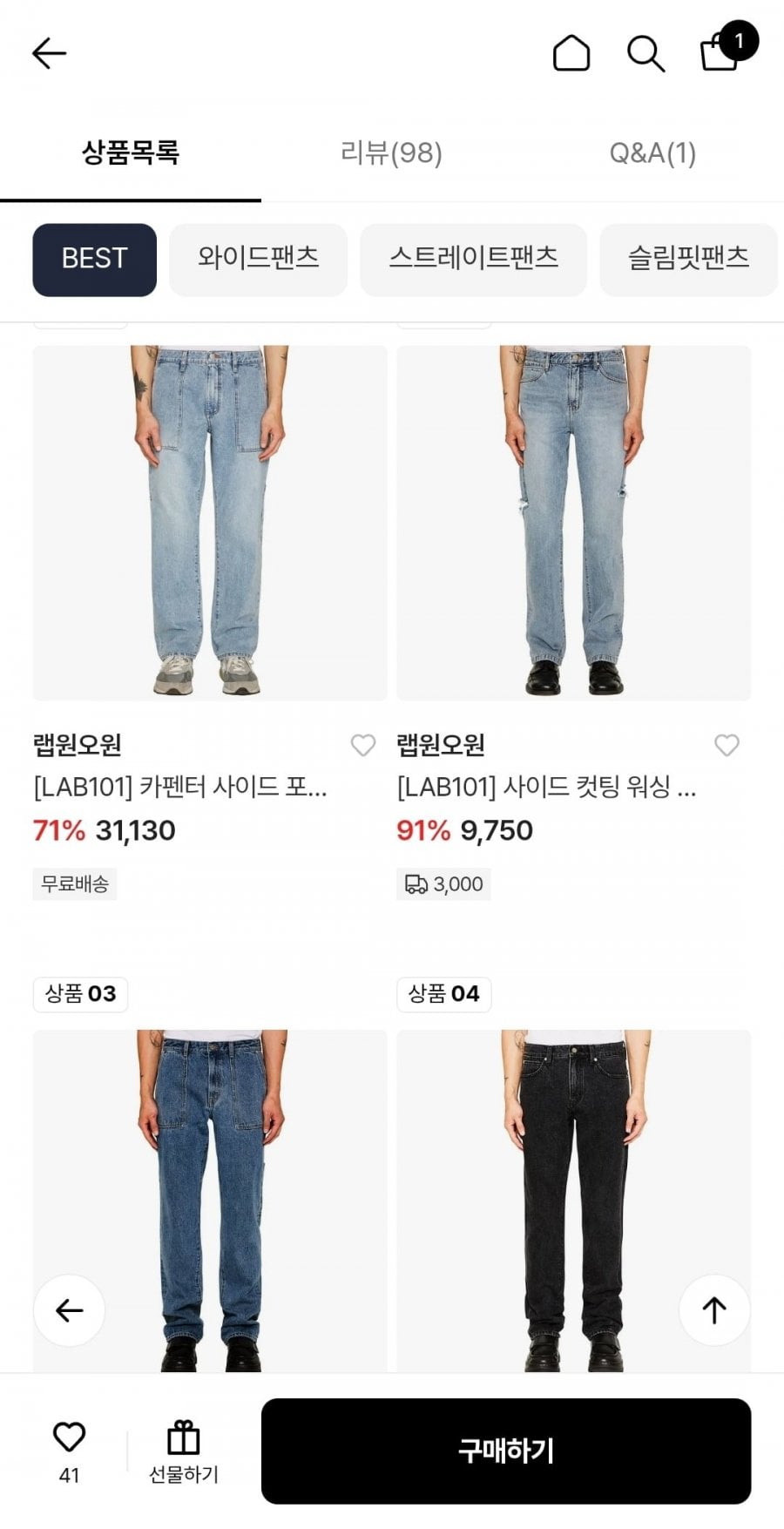
Task: Open the search icon
Action: [x=645, y=53]
